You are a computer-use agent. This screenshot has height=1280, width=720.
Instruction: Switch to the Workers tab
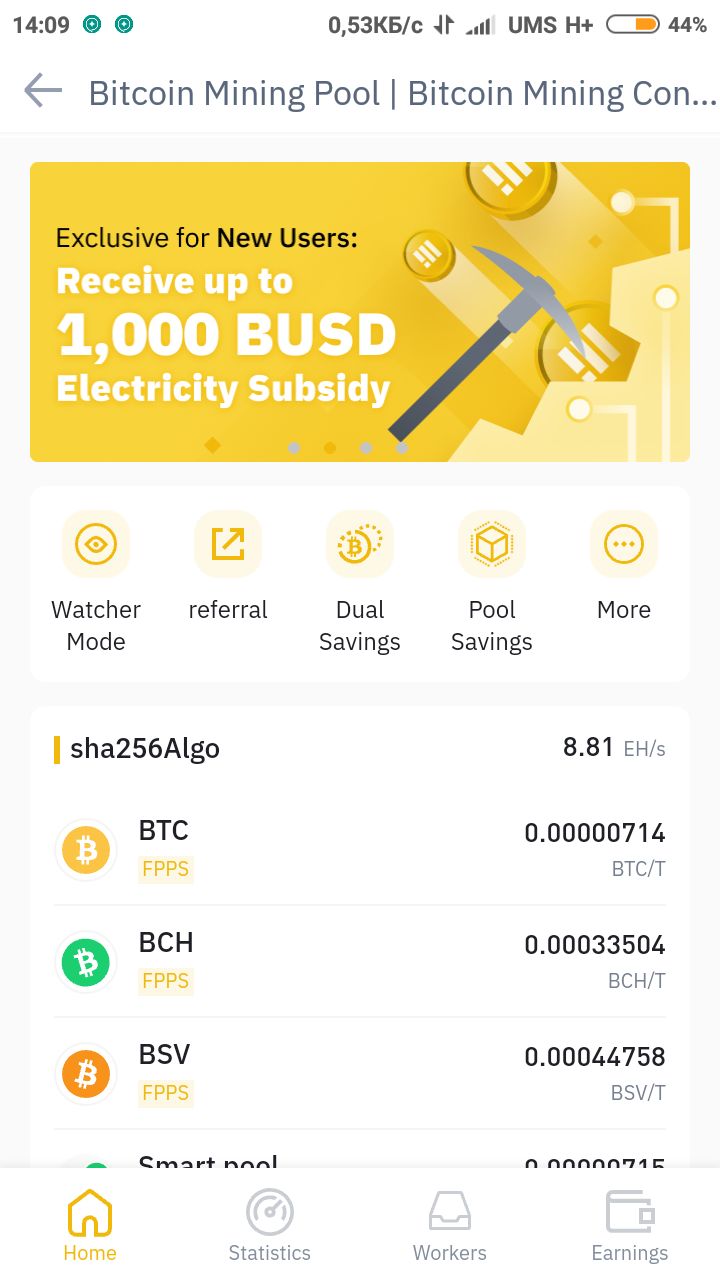coord(450,1226)
